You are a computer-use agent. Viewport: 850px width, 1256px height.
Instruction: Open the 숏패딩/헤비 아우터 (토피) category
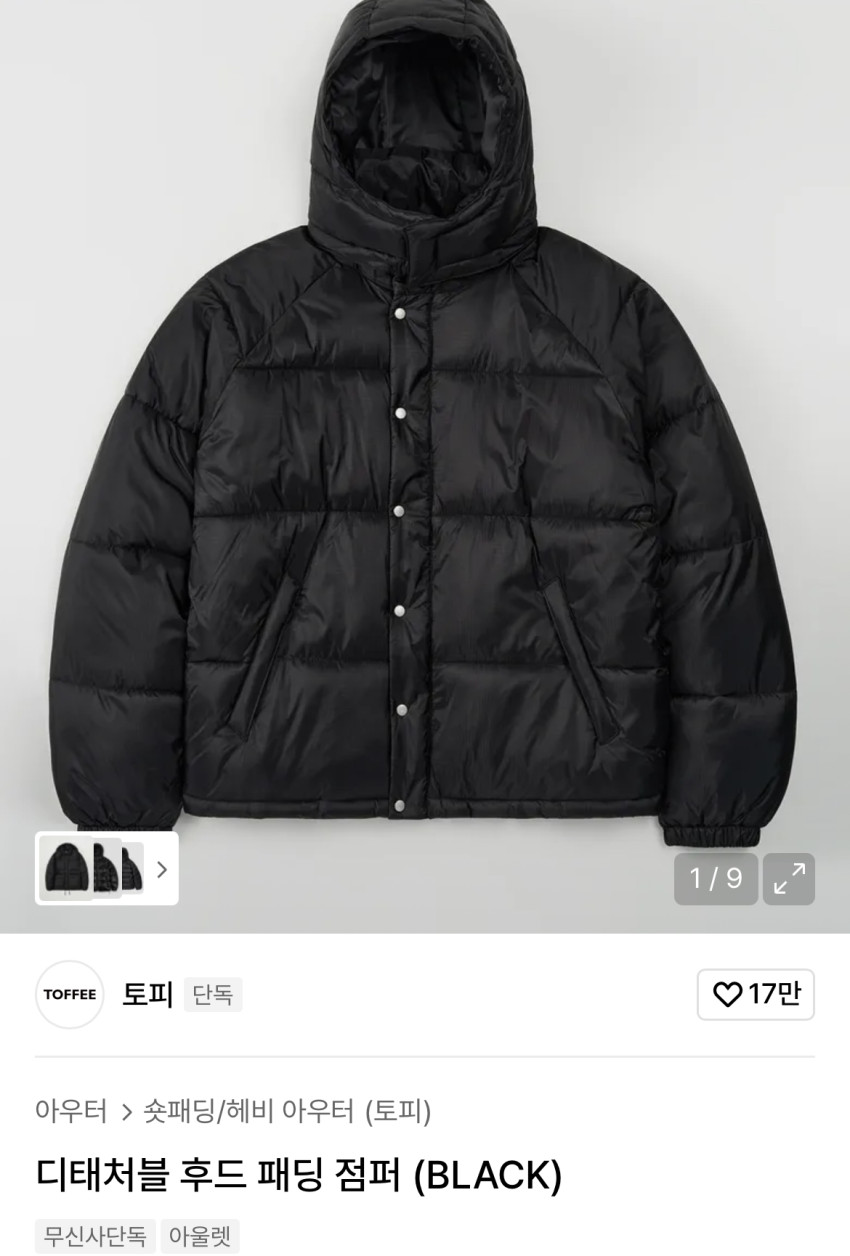[x=287, y=1111]
